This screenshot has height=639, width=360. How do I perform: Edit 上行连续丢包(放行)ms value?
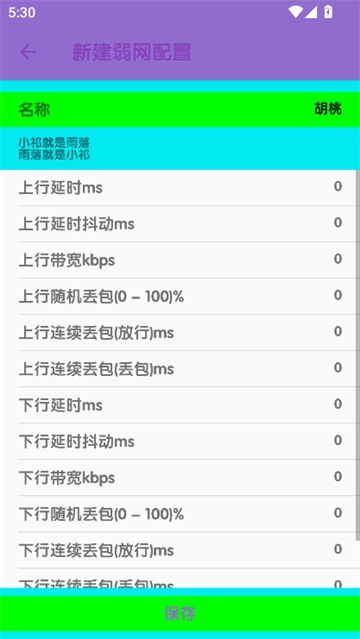click(180, 333)
